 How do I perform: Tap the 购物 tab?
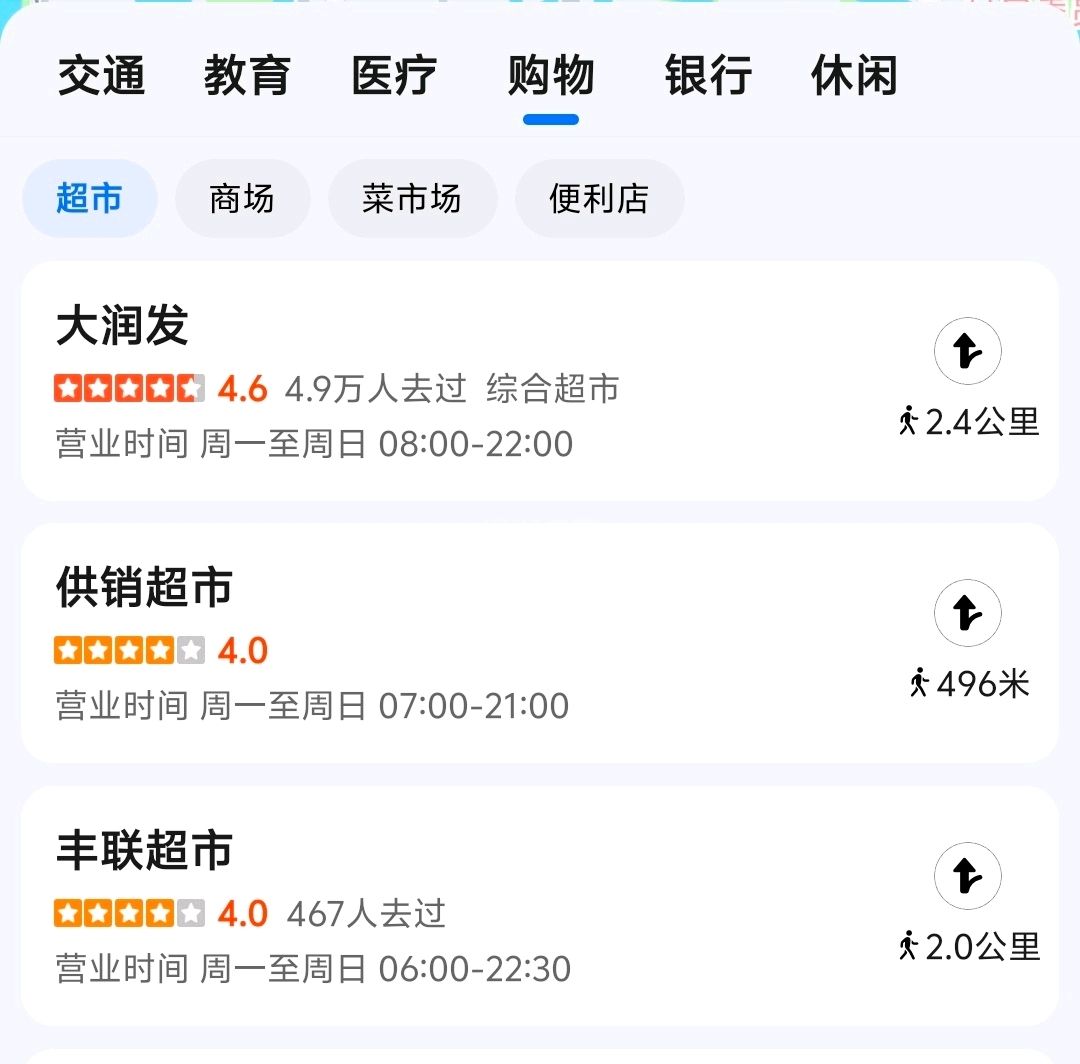[x=551, y=77]
